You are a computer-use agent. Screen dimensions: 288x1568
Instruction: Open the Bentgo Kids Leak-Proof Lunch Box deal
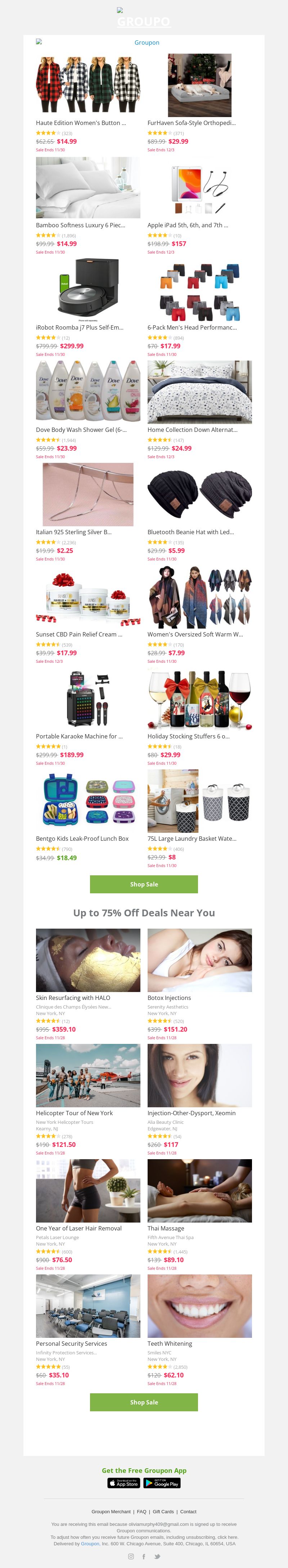tap(88, 800)
